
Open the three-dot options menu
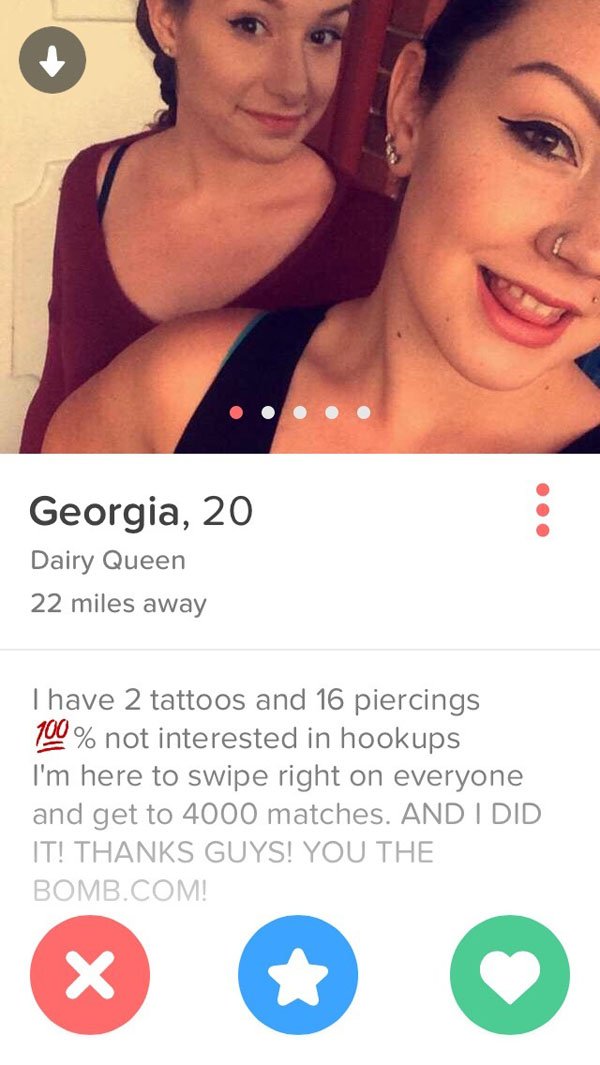point(542,510)
